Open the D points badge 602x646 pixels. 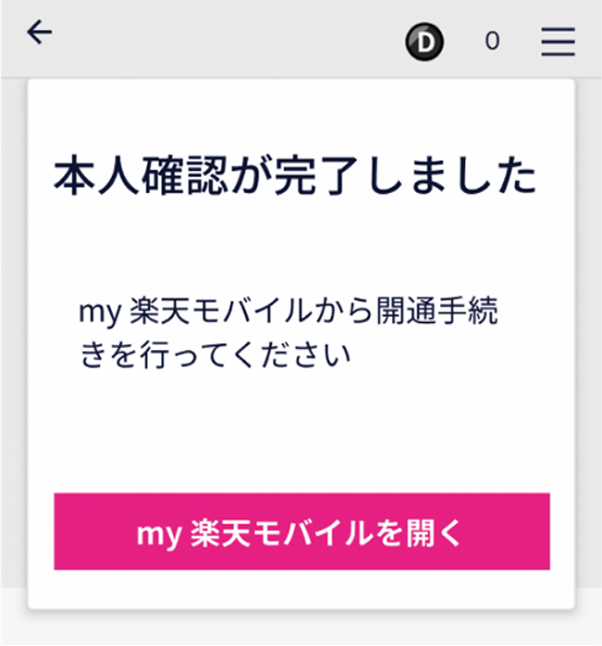[424, 41]
